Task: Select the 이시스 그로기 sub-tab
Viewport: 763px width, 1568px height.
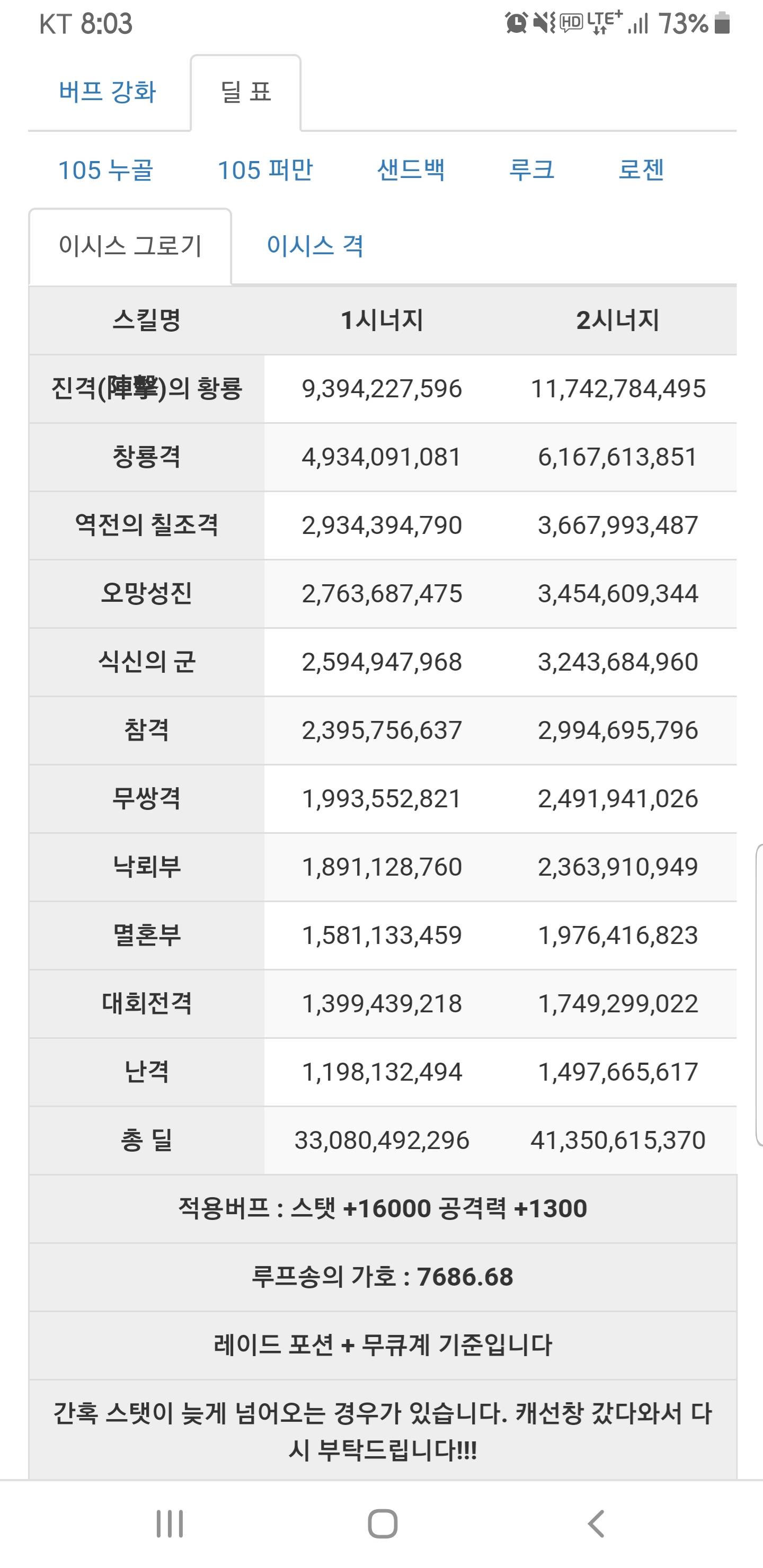Action: (130, 246)
